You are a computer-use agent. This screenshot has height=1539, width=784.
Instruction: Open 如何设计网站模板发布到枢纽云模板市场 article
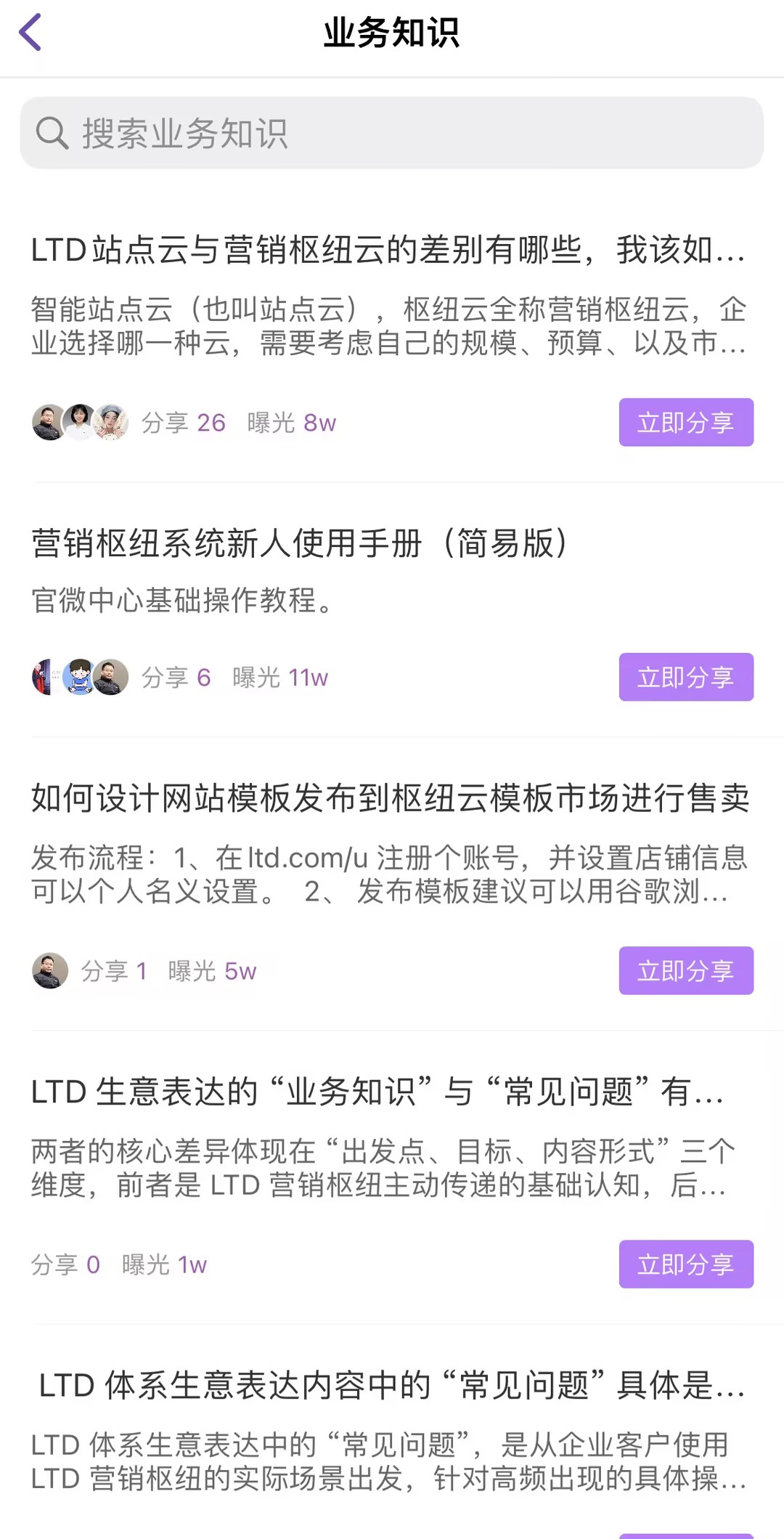coord(390,798)
